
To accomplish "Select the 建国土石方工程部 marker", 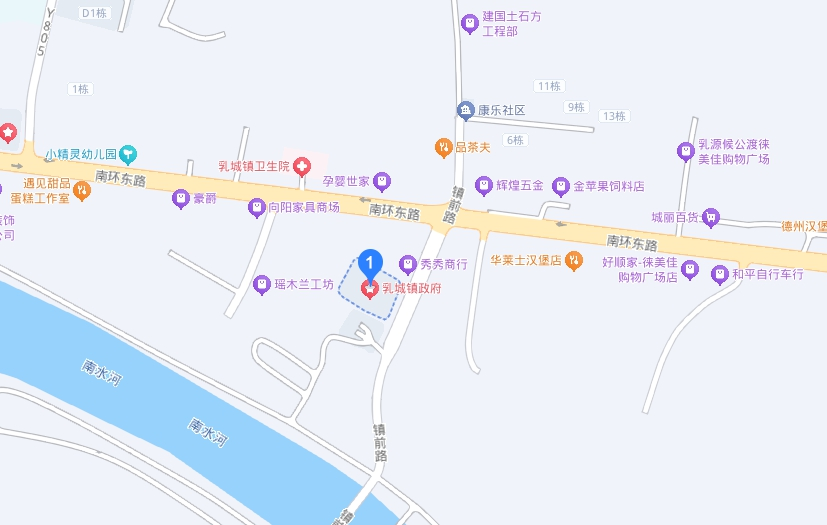I will (469, 23).
